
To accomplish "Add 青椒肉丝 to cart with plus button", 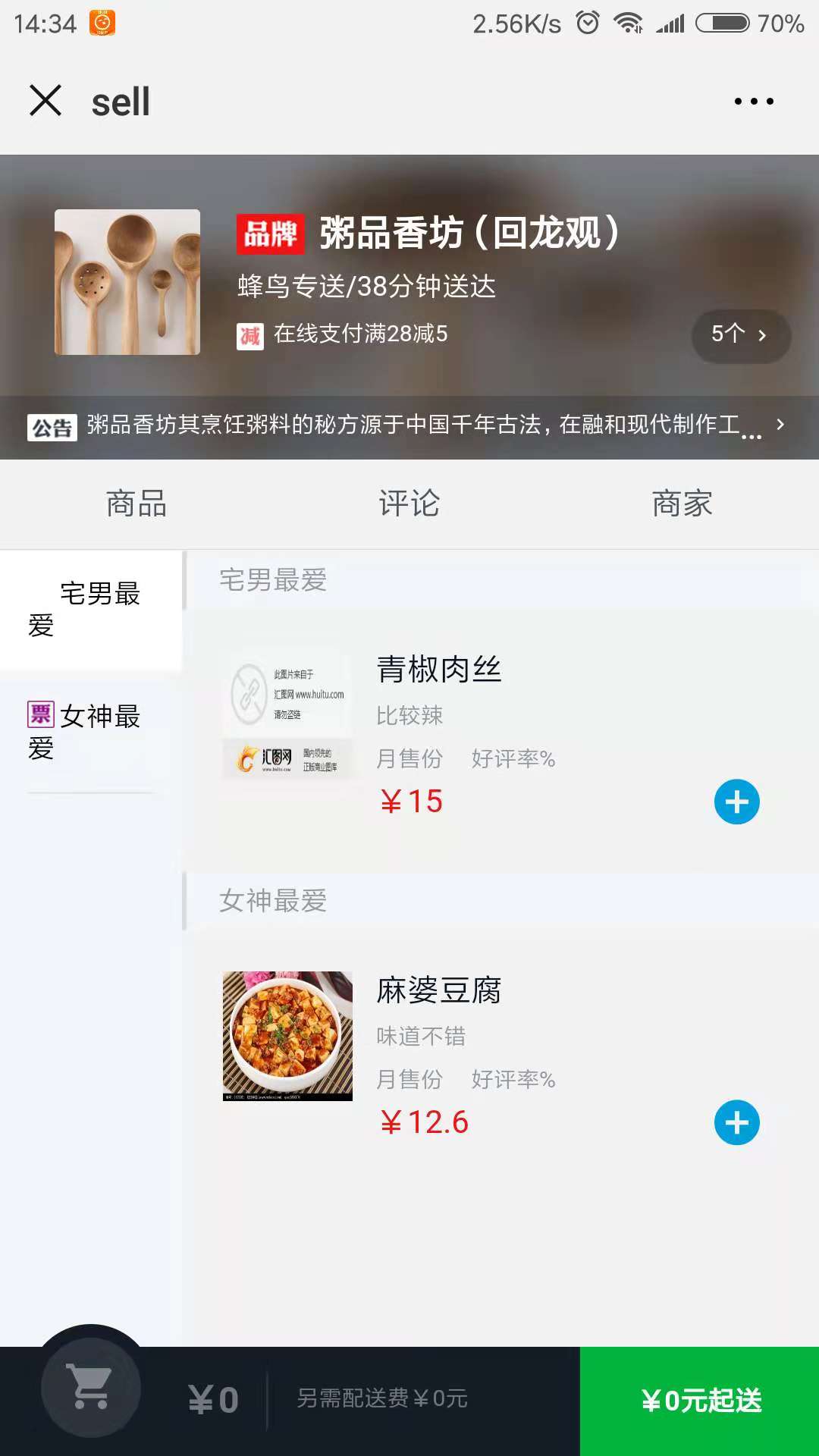I will (x=736, y=802).
